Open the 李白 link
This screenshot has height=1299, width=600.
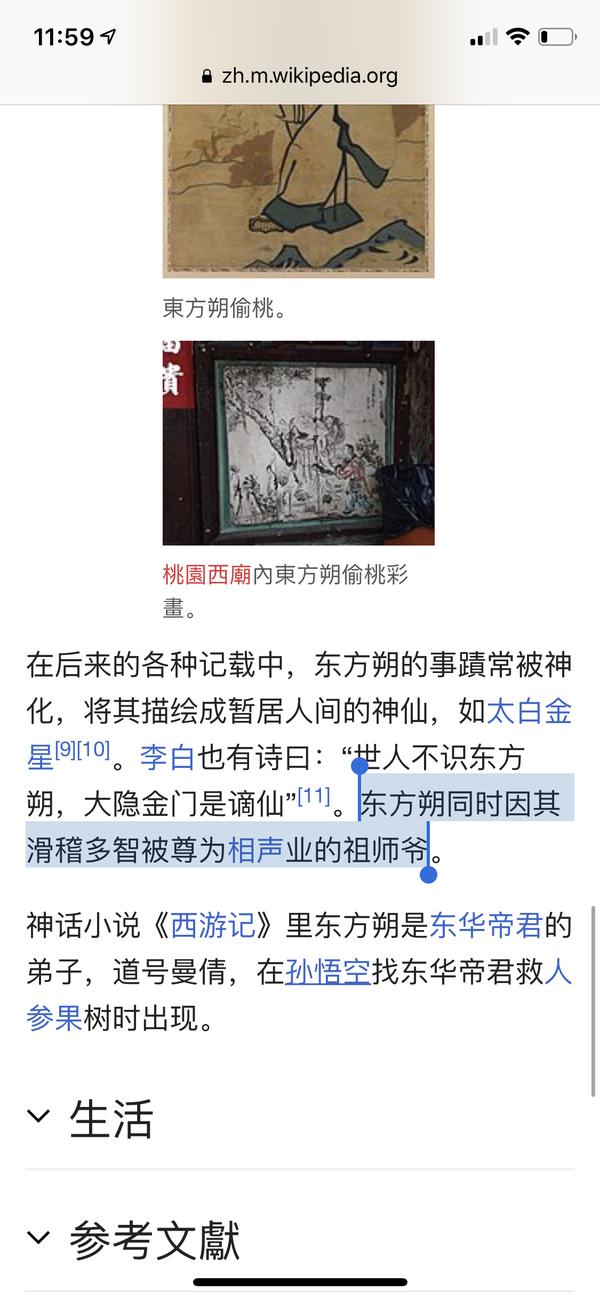(x=167, y=757)
